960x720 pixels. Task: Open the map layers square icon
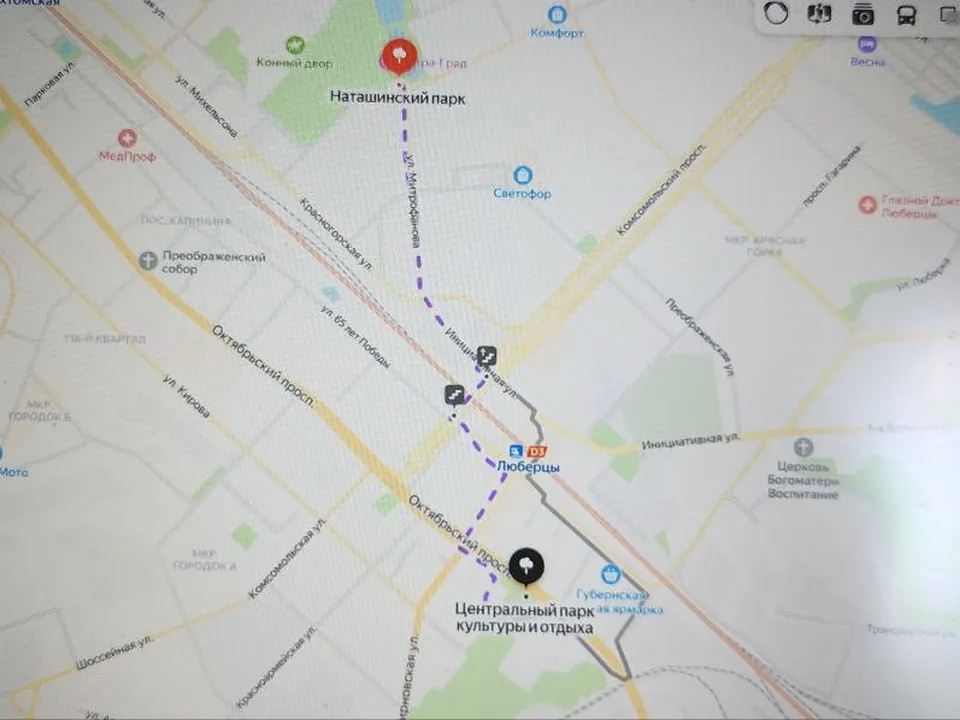947,14
